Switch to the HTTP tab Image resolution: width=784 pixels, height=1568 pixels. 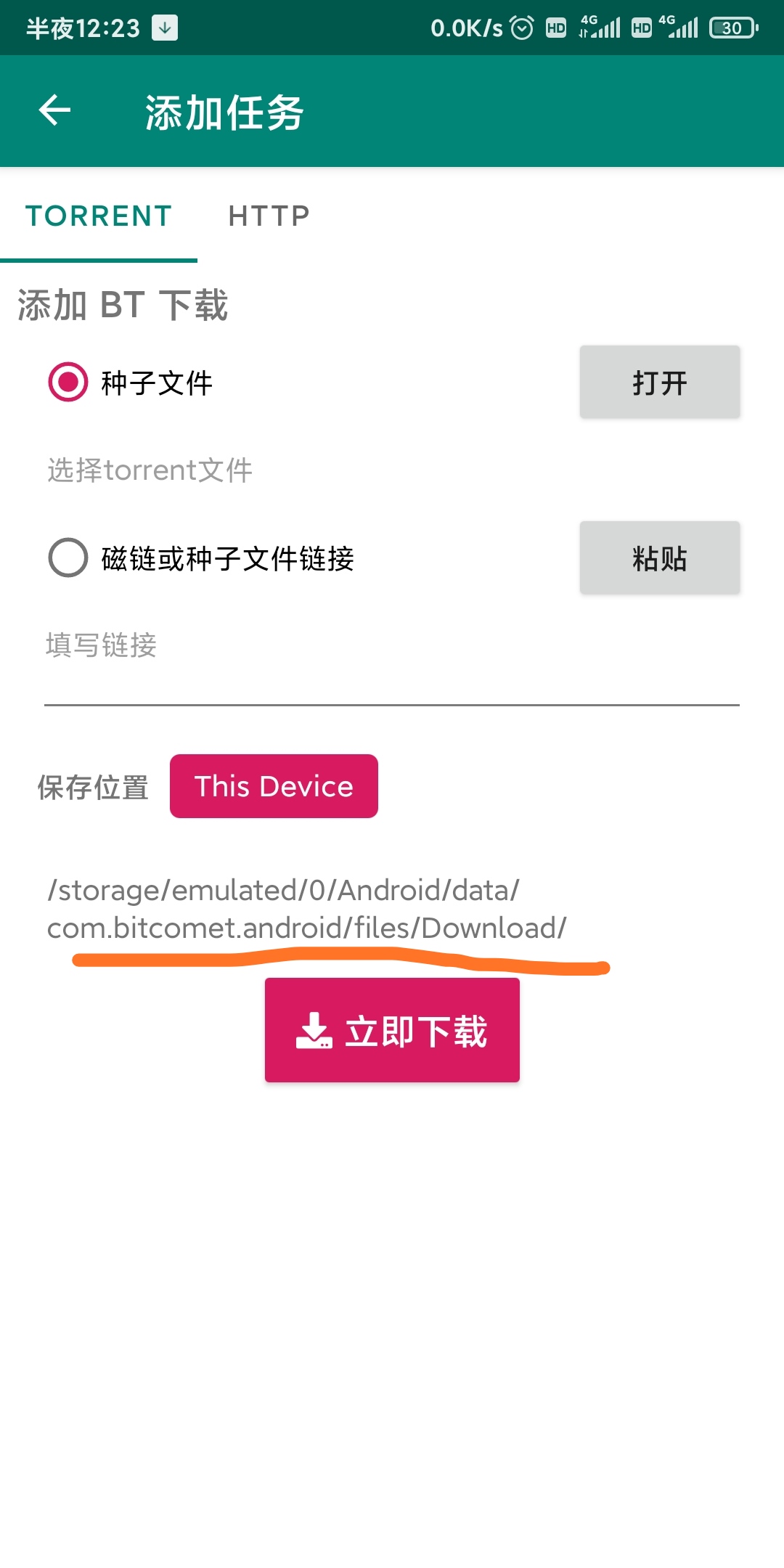point(269,216)
